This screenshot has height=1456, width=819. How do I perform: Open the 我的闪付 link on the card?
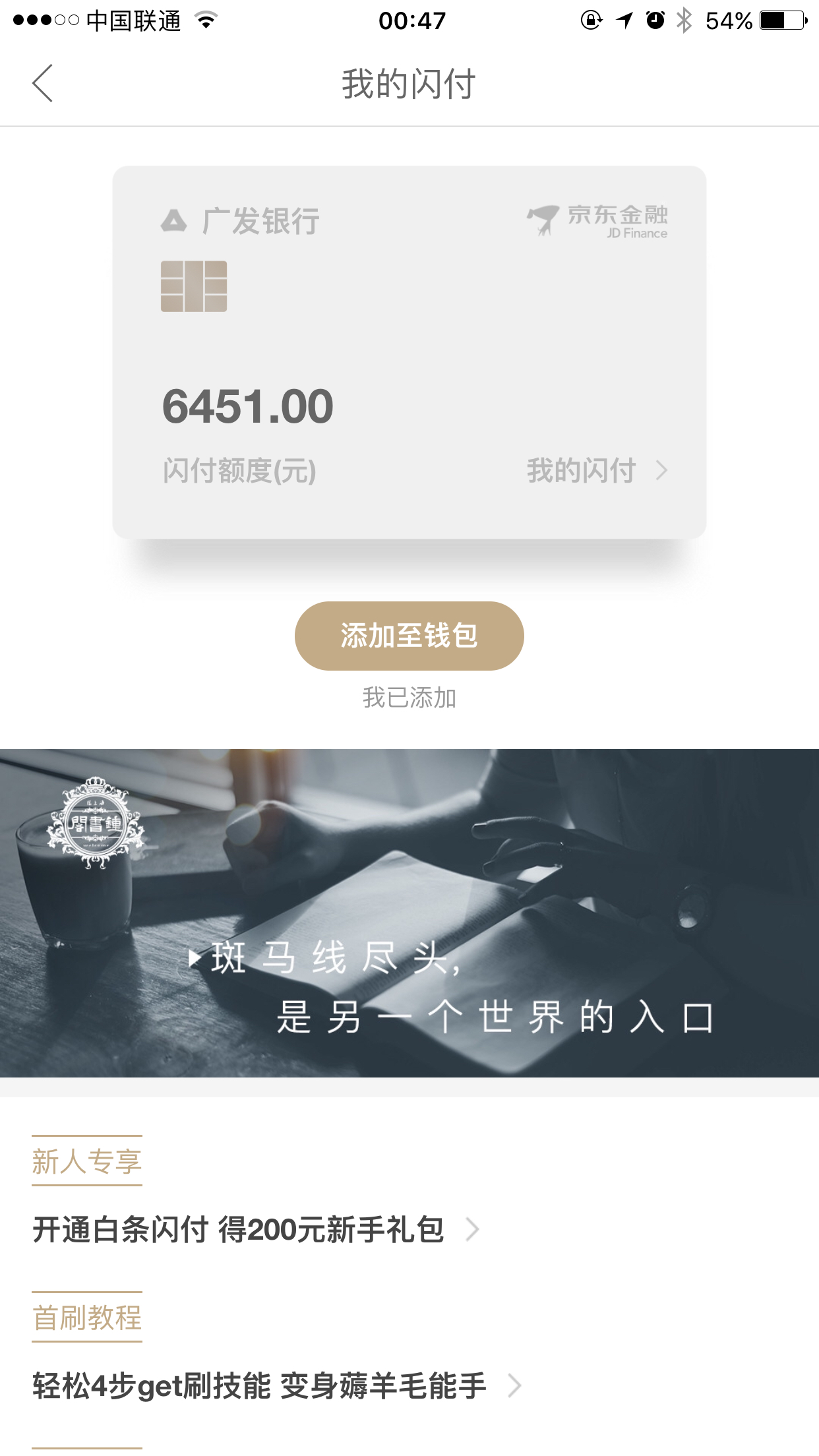pyautogui.click(x=597, y=471)
